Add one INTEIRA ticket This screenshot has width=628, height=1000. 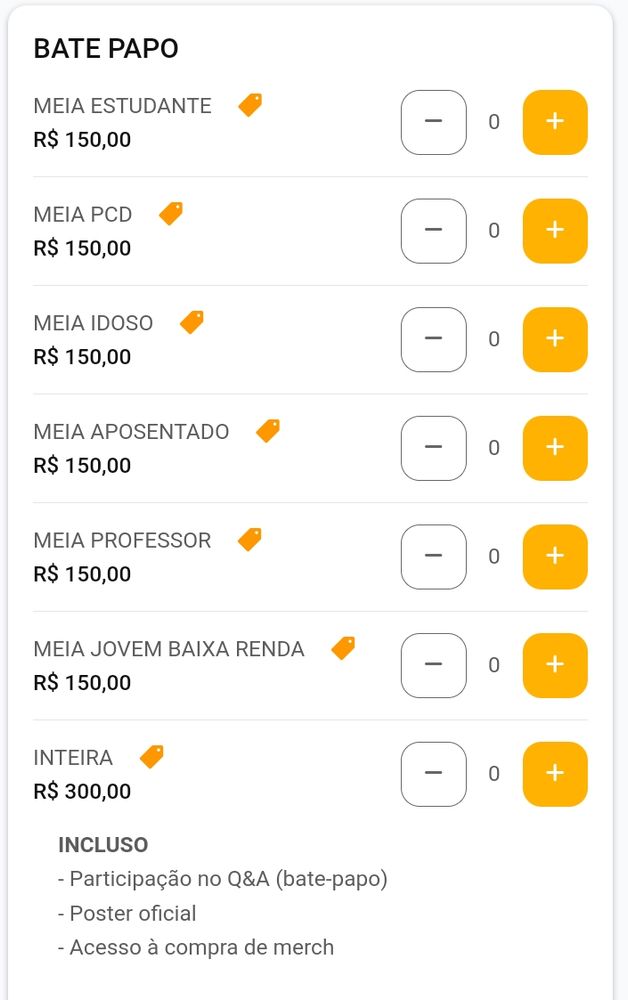point(555,774)
